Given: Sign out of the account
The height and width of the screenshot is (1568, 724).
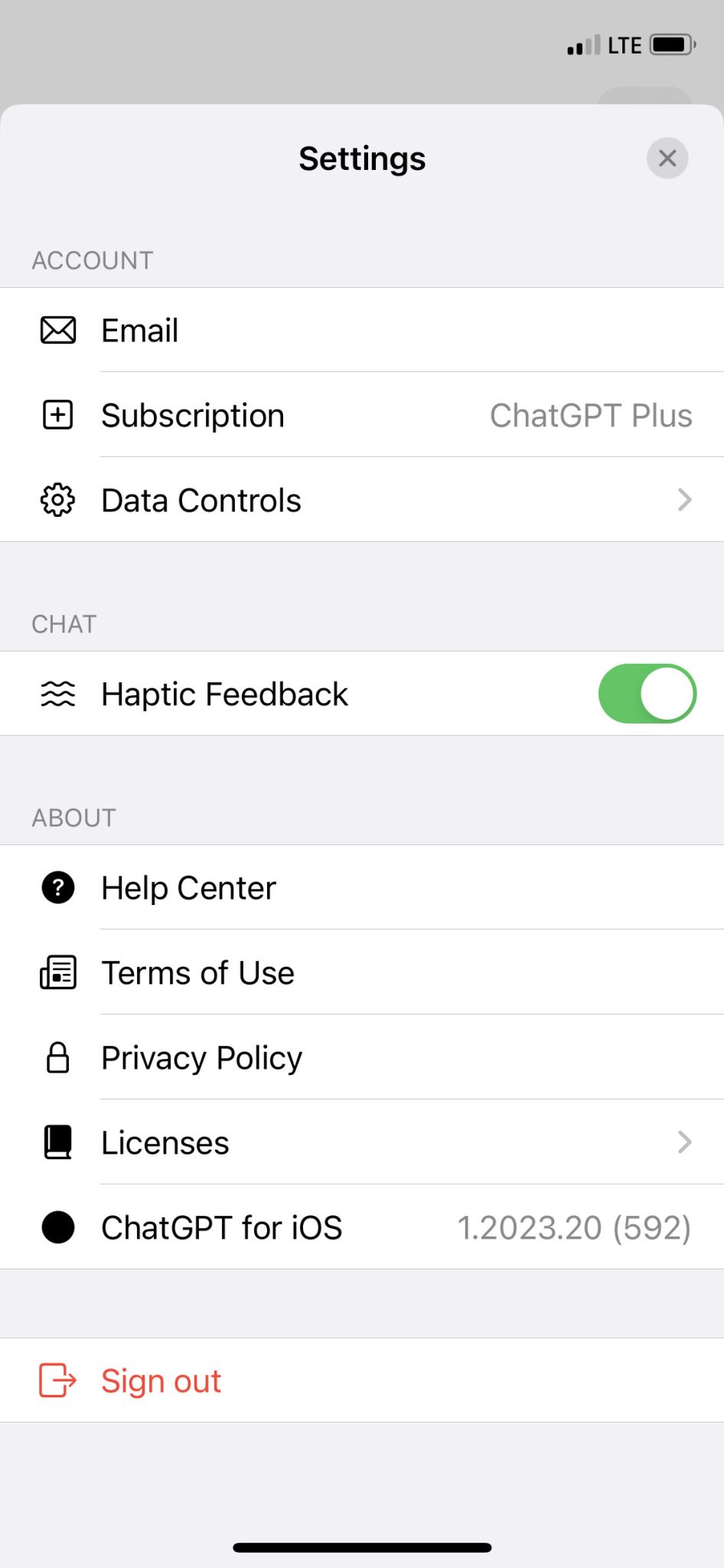Looking at the screenshot, I should point(362,1380).
